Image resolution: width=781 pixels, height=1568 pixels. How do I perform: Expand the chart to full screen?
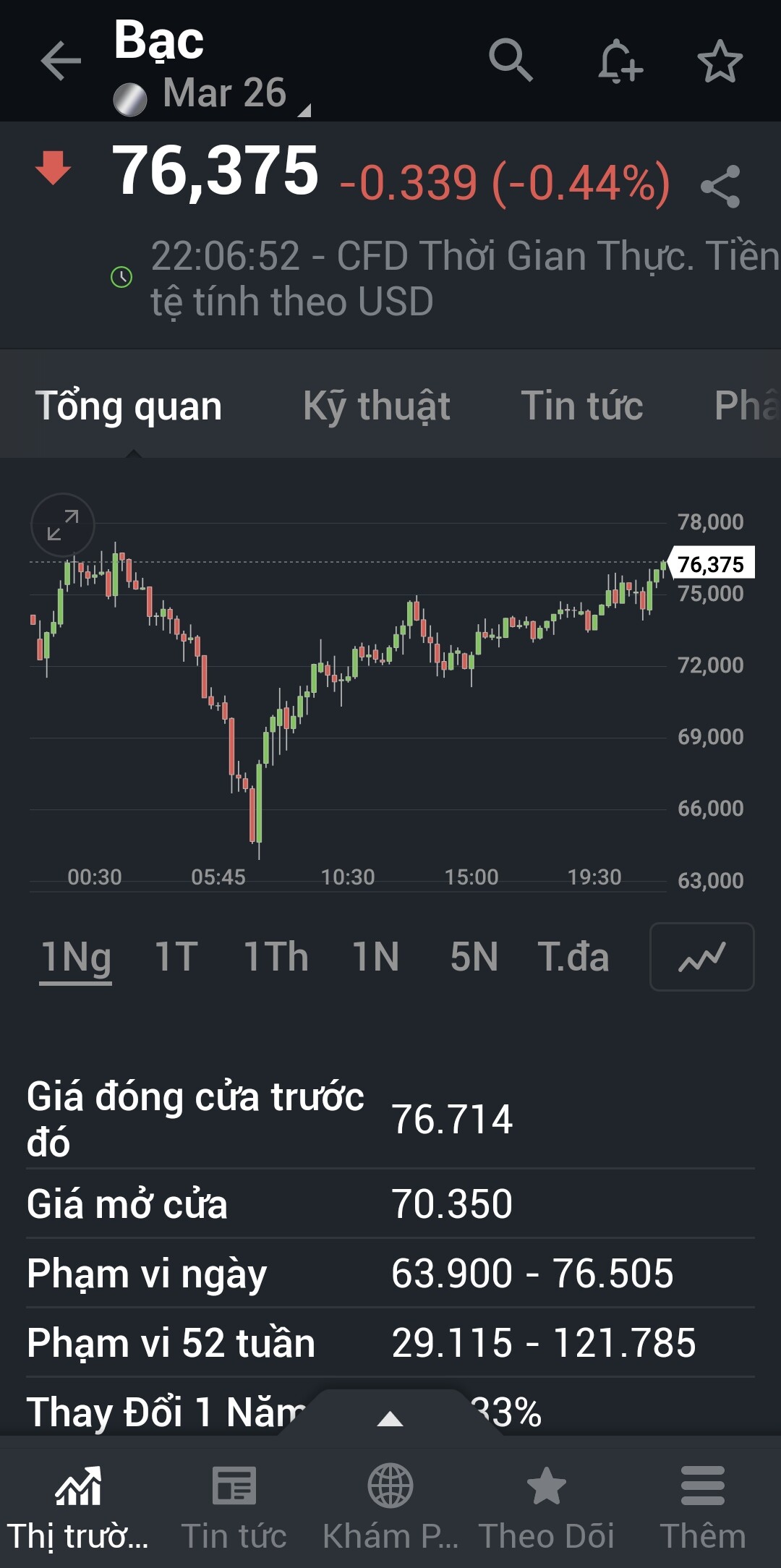click(x=63, y=525)
